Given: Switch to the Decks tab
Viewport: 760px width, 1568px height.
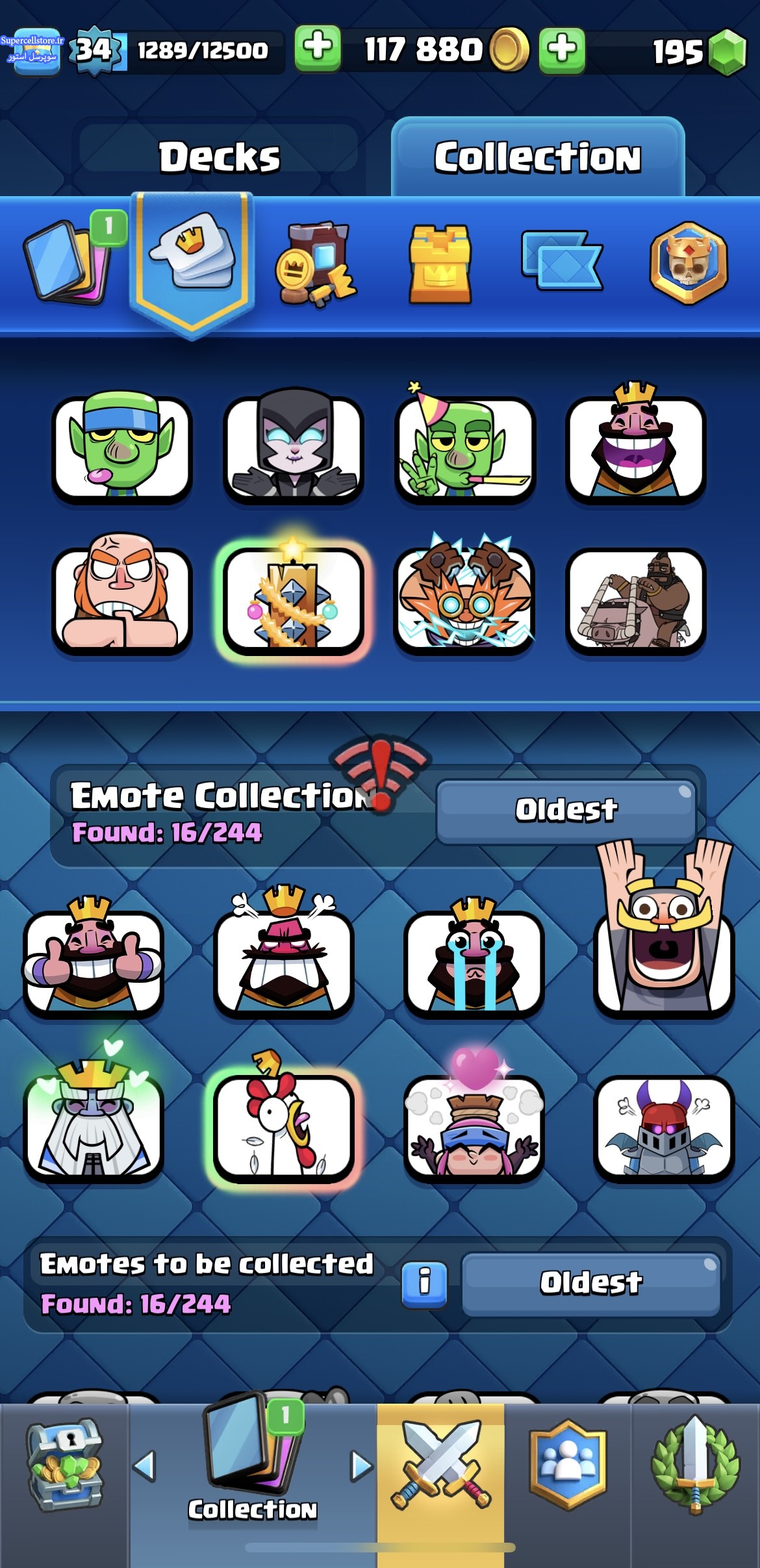Looking at the screenshot, I should tap(219, 157).
